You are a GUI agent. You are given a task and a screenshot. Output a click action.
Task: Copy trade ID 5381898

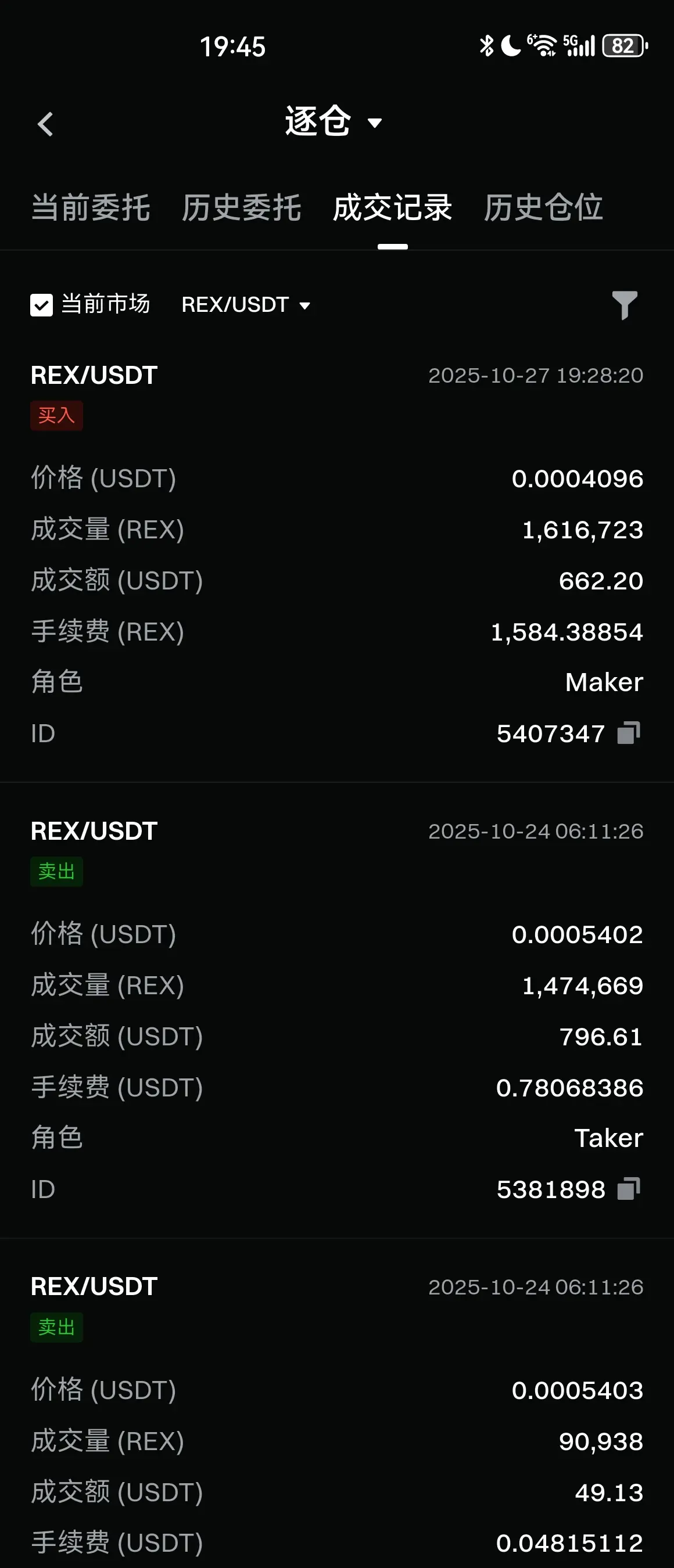(x=628, y=1189)
